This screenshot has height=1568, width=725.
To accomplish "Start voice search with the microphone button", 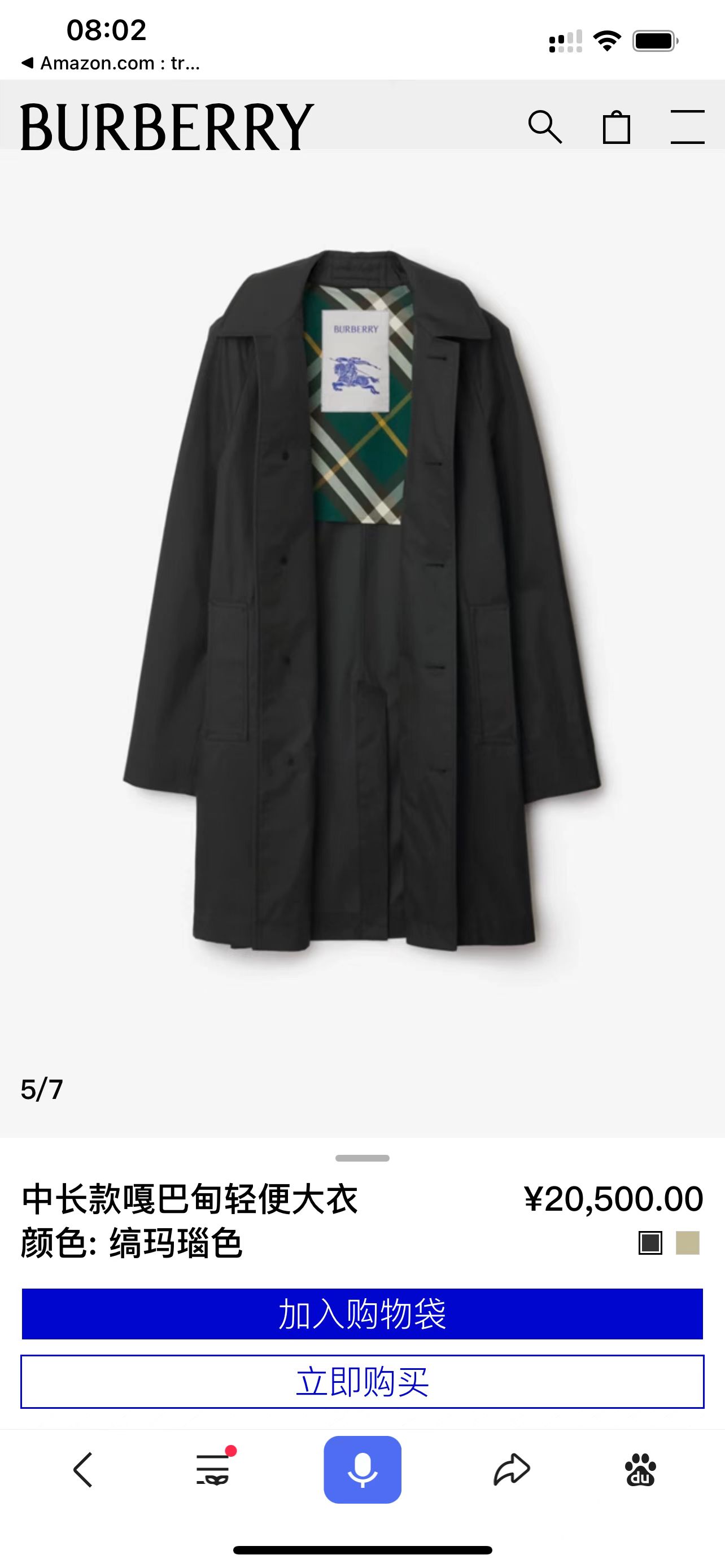I will [362, 1469].
